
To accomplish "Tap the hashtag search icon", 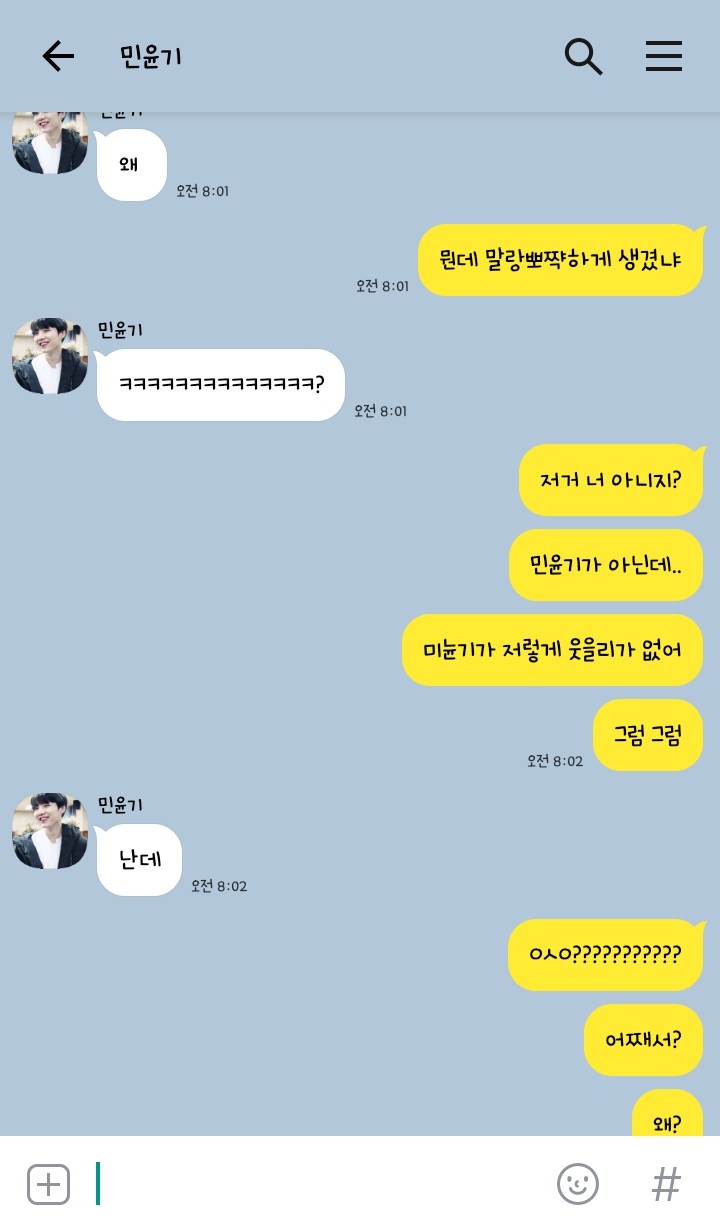I will (666, 1185).
